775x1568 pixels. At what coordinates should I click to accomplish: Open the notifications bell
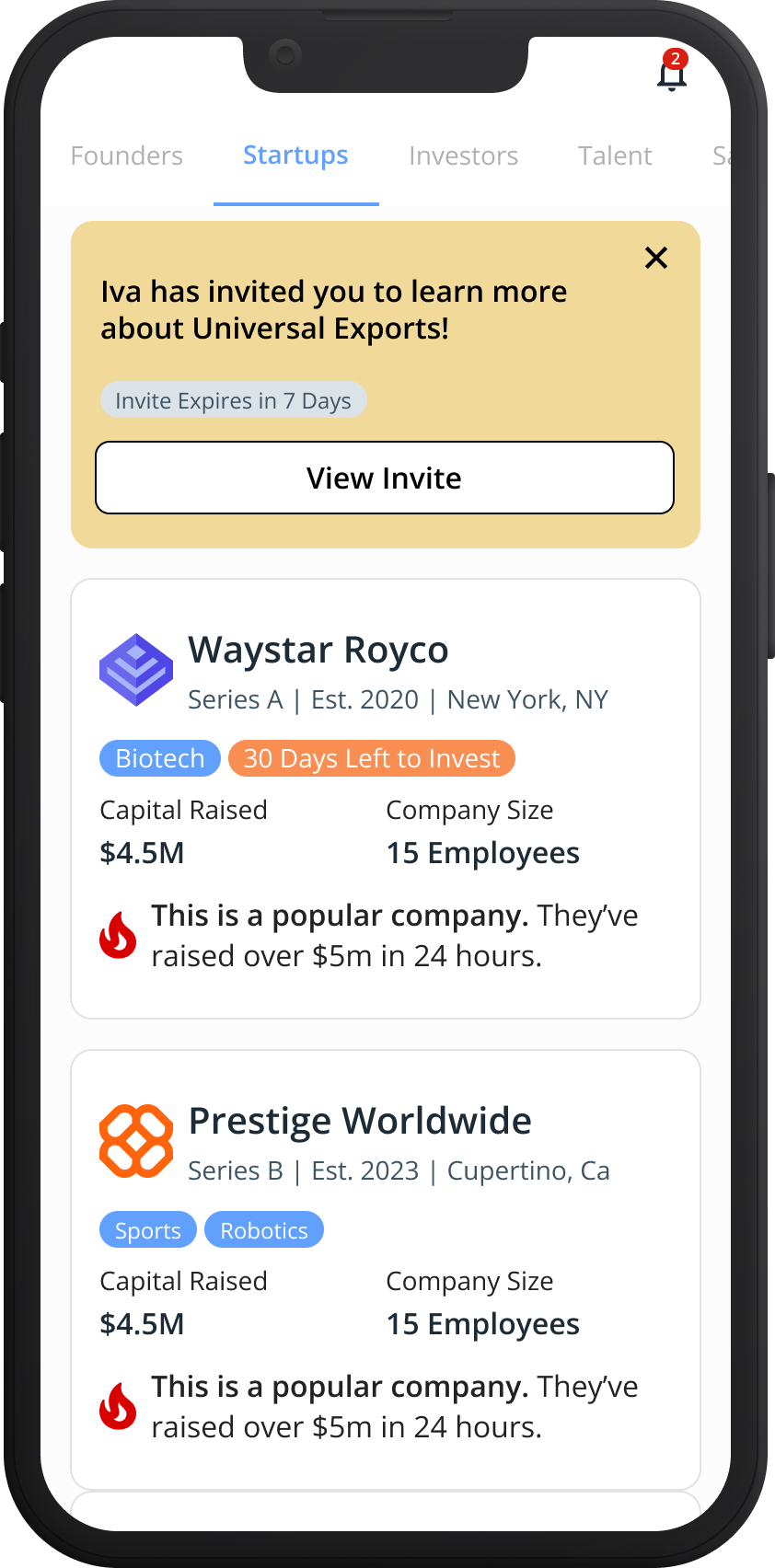pos(672,74)
